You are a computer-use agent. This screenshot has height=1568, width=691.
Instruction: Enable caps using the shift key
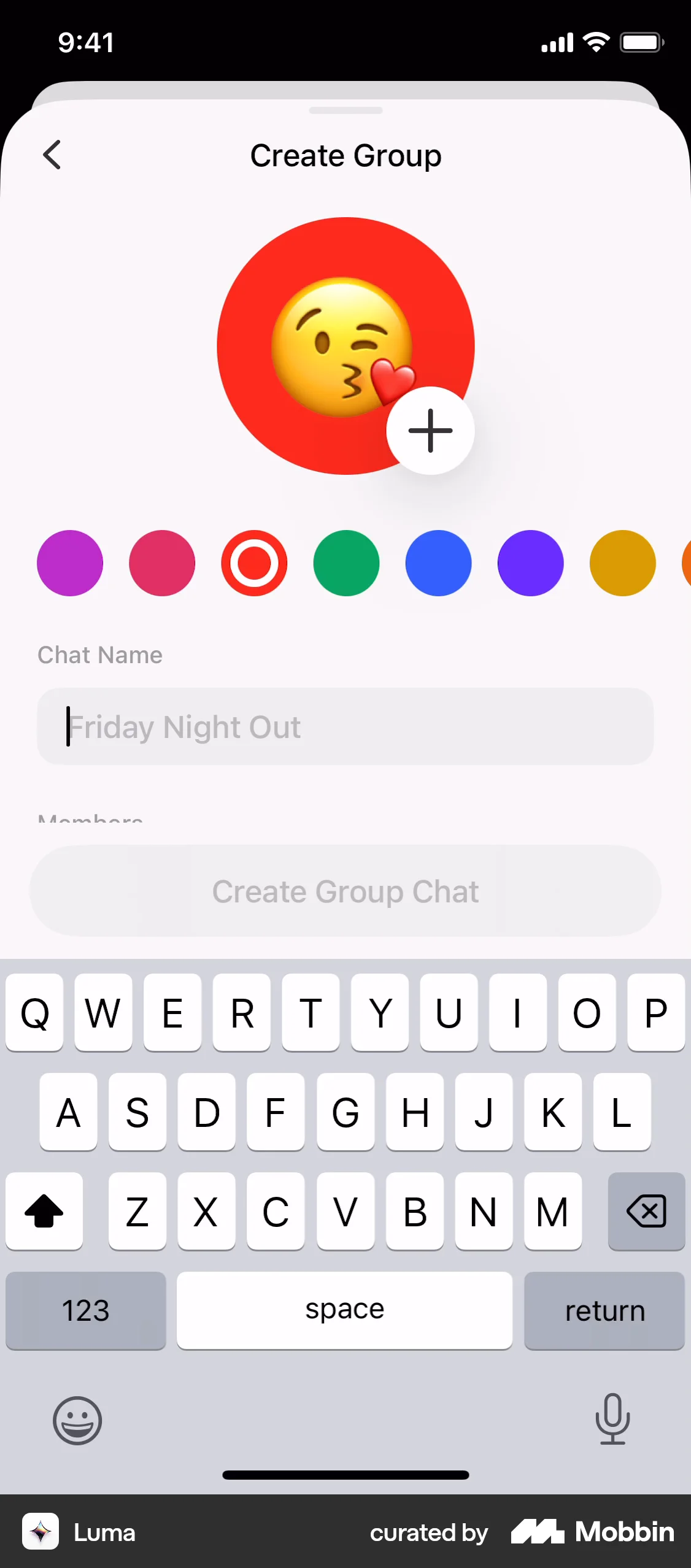tap(44, 1212)
